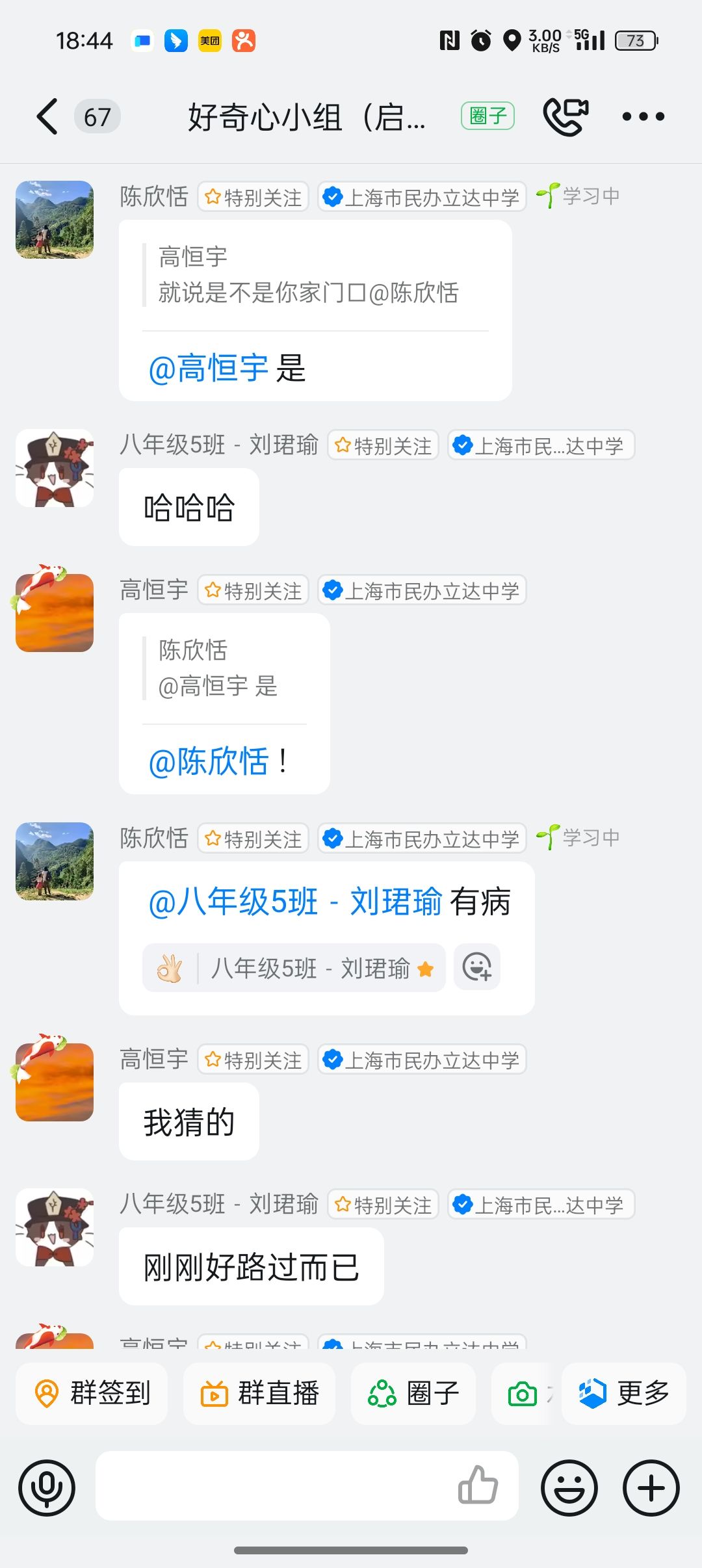Open the 圈子 tag in header
The image size is (702, 1568).
[x=487, y=116]
